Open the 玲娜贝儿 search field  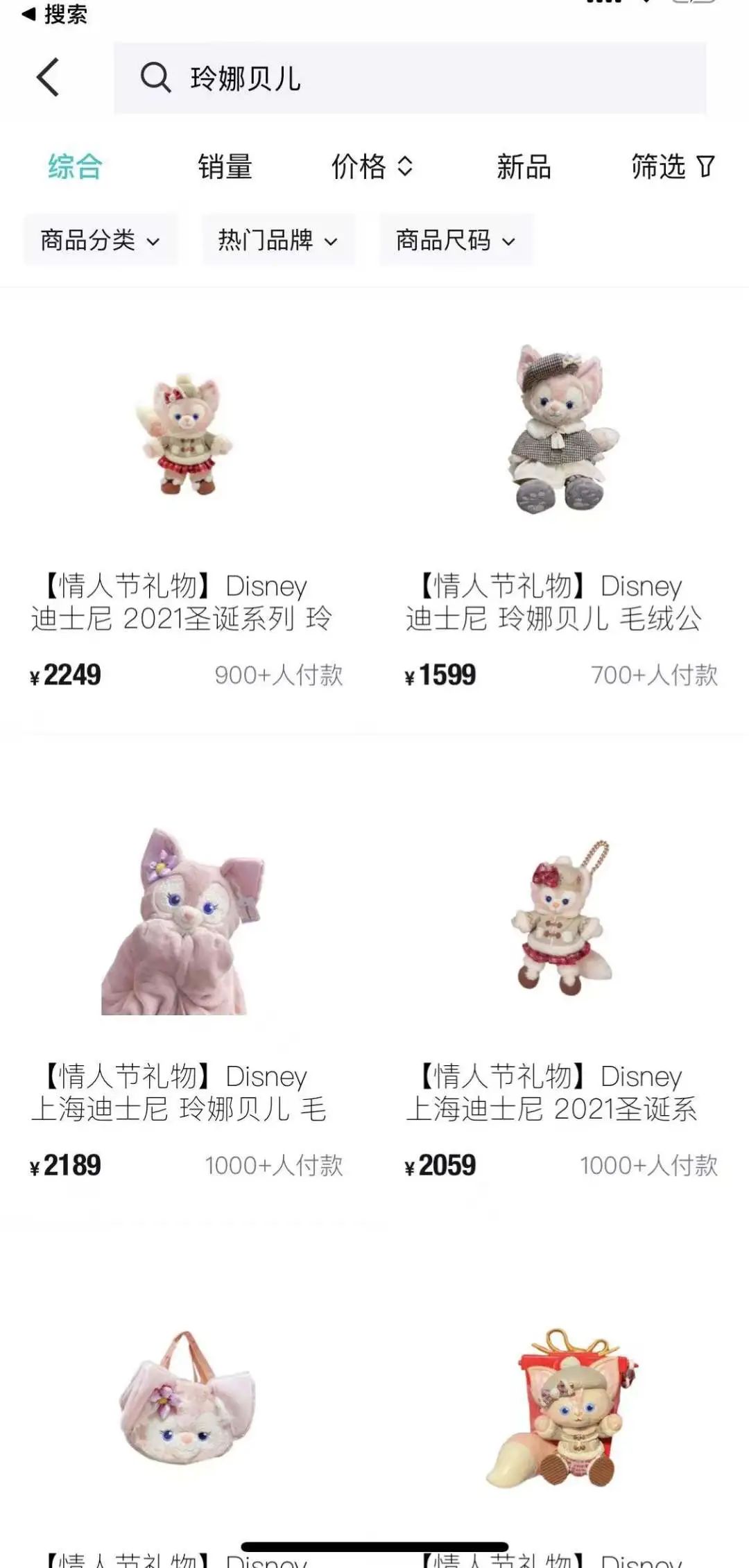click(x=409, y=78)
